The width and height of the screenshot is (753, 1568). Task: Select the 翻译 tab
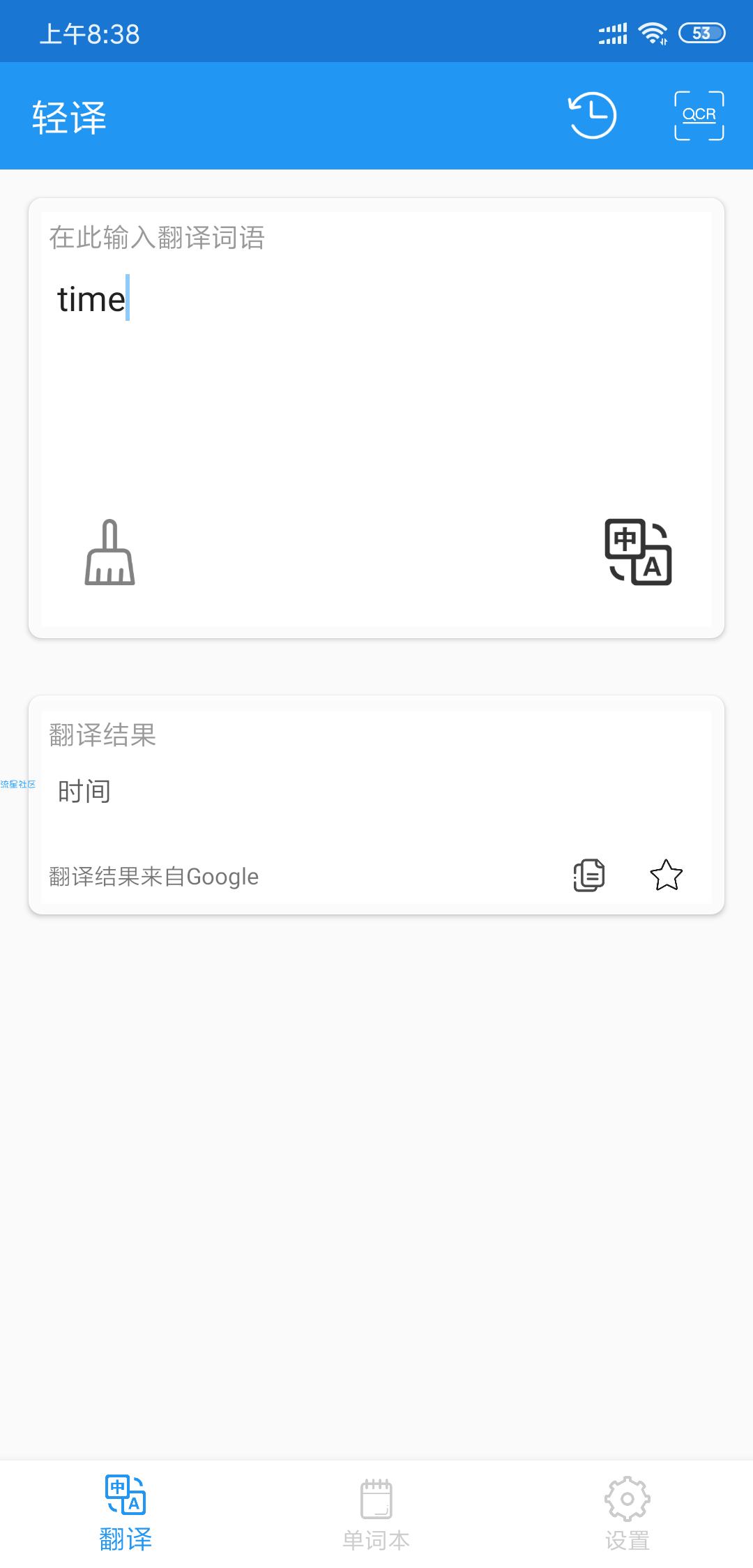(x=125, y=1514)
